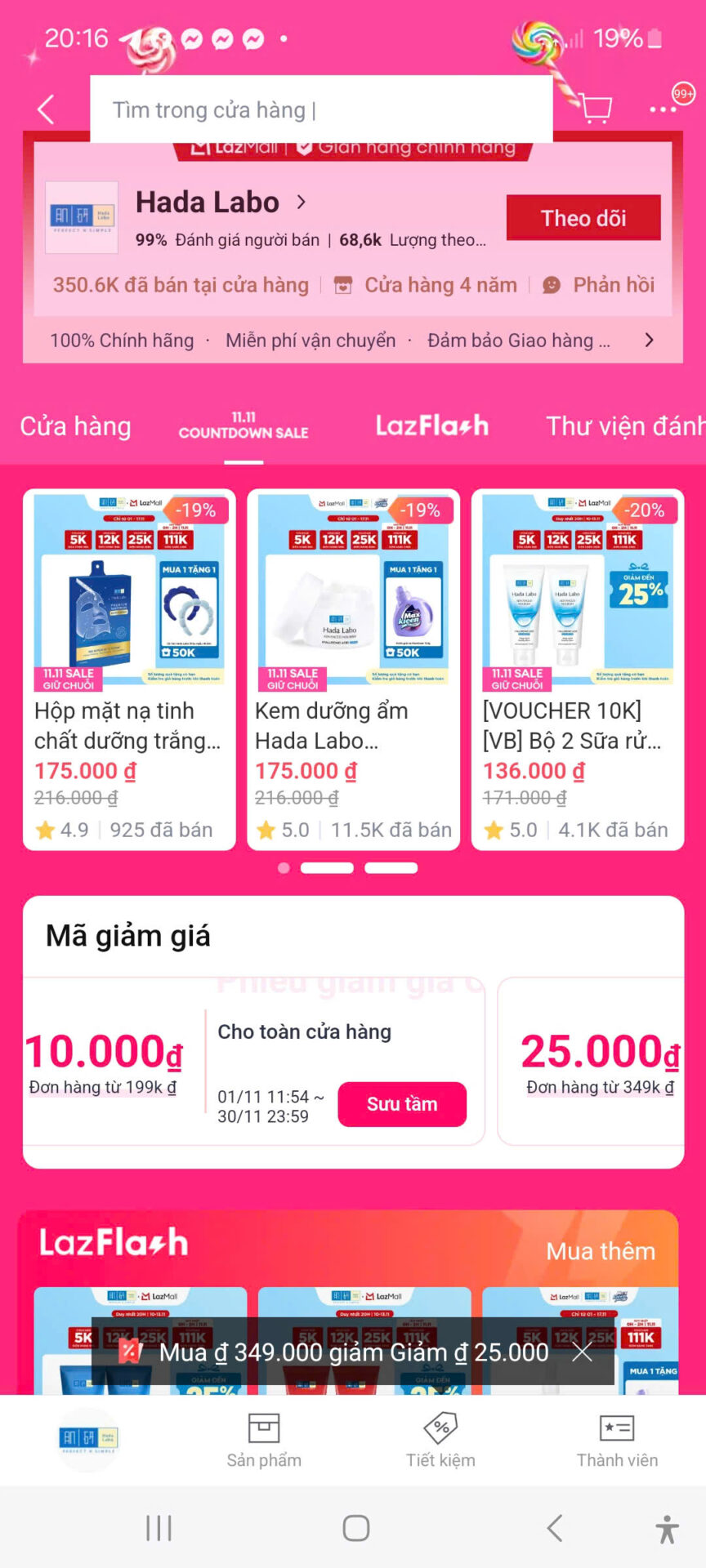
Task: View Kem dưỡng ẩm Hada Labo product
Action: [353, 669]
